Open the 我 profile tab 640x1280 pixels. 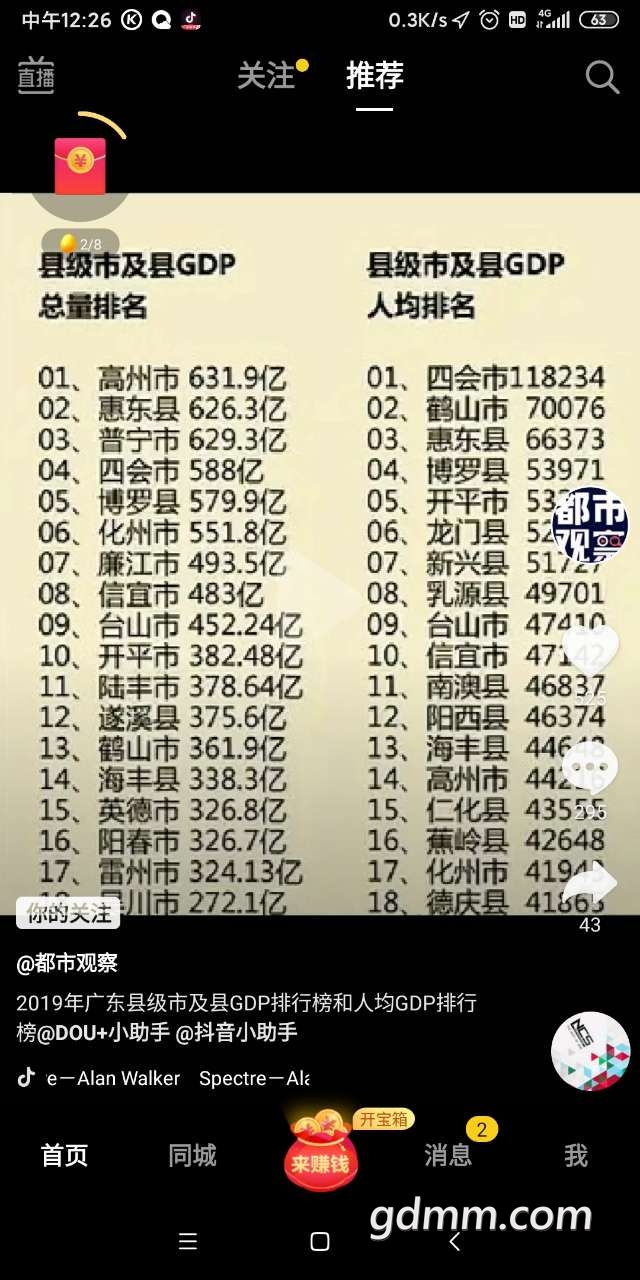576,1156
